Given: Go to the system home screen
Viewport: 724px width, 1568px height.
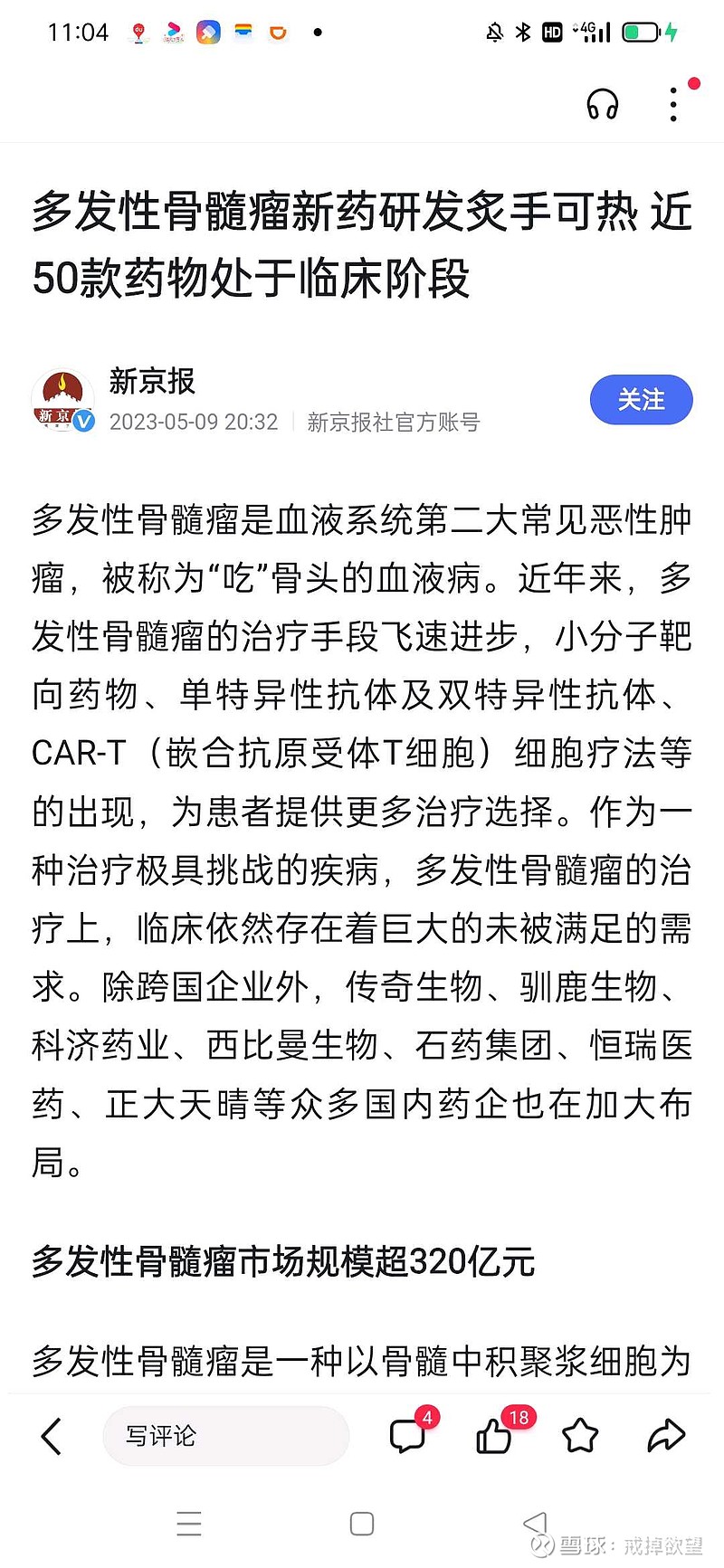Looking at the screenshot, I should 362,1524.
